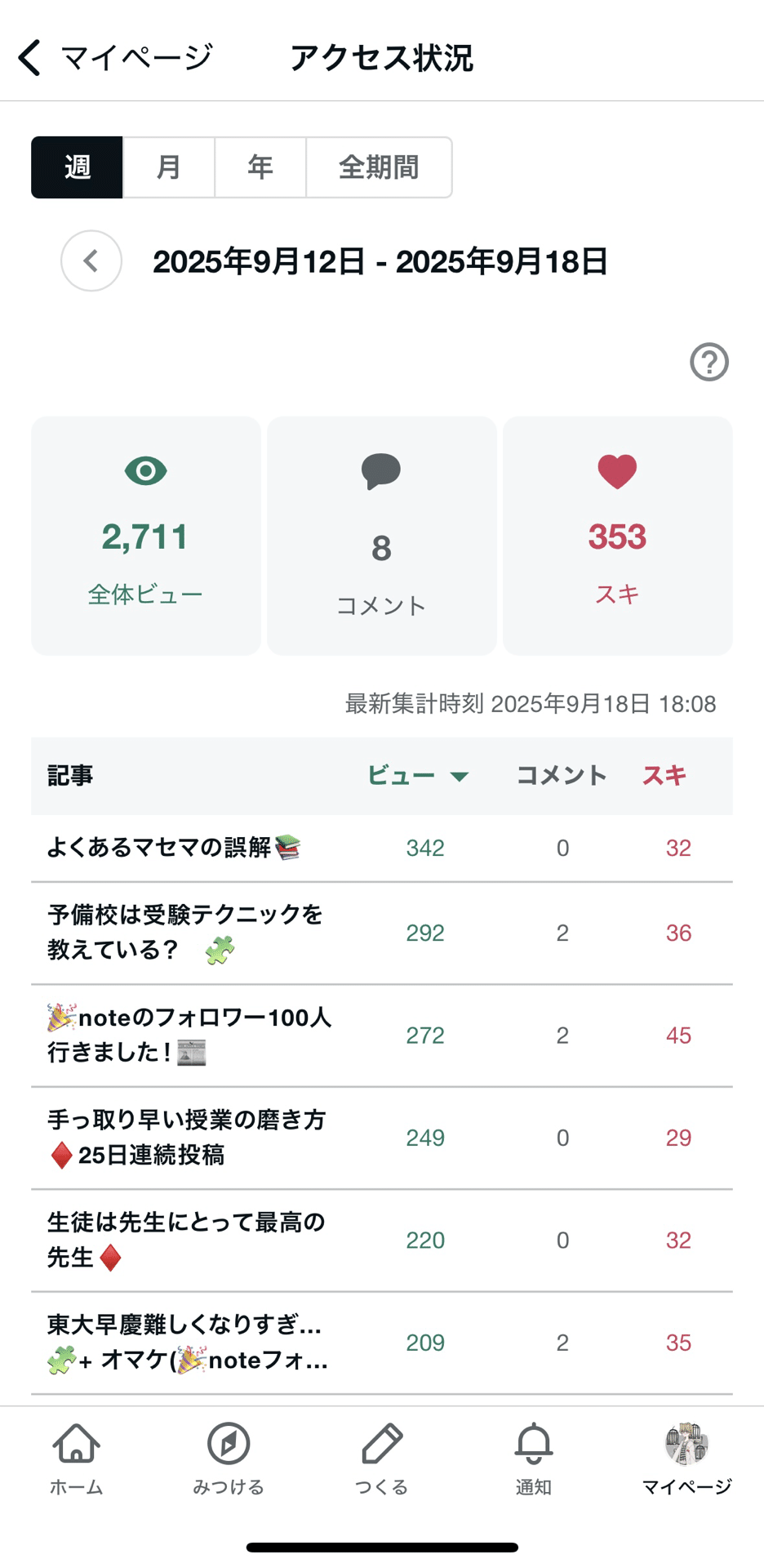This screenshot has height=1568, width=764.
Task: Open article 手っ取り早い授業の磨き方
Action: pos(187,1137)
